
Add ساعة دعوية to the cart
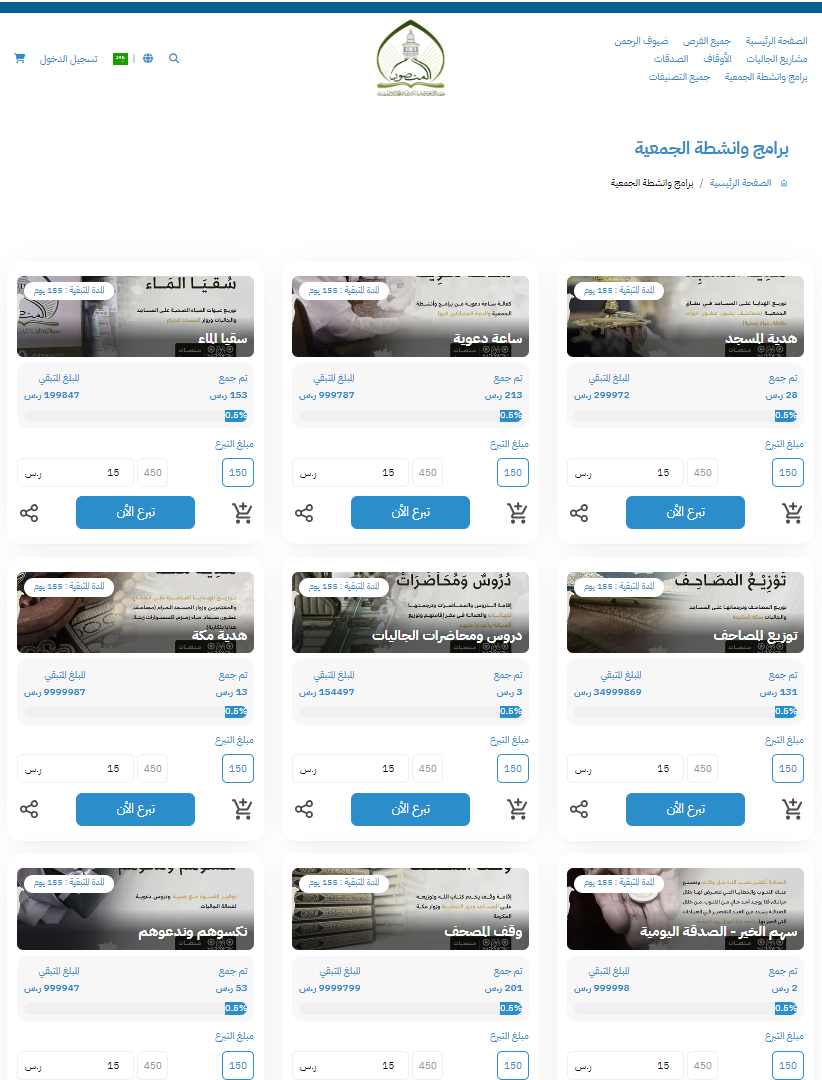[x=517, y=513]
